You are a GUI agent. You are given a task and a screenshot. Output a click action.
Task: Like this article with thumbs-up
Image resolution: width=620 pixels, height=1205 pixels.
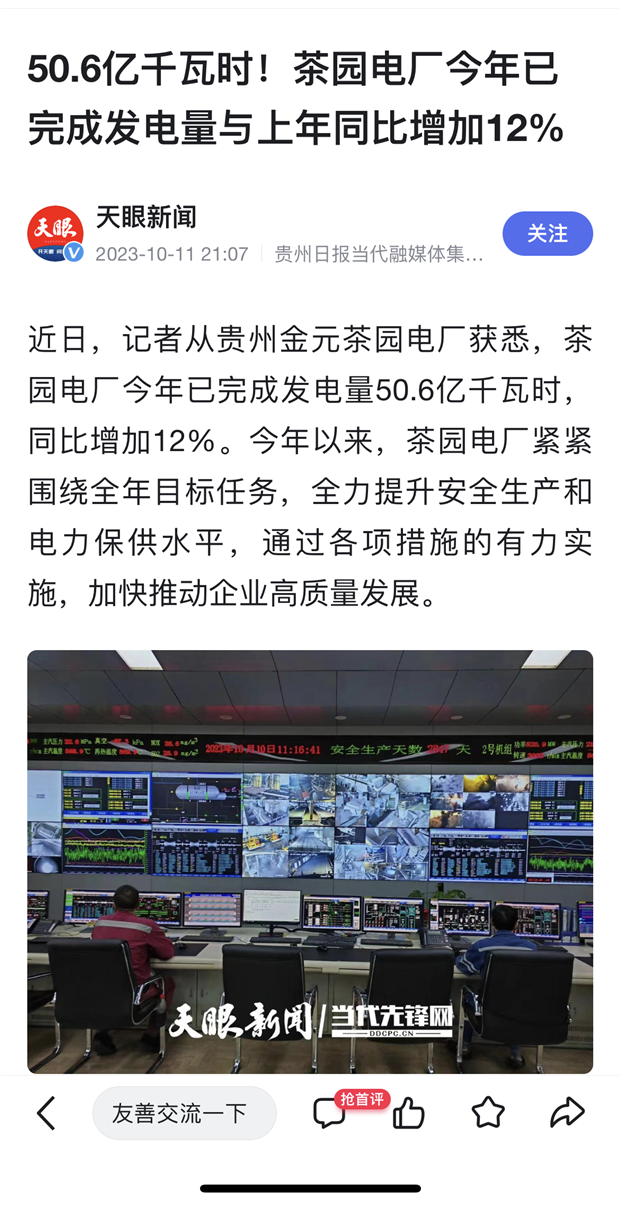[408, 1113]
